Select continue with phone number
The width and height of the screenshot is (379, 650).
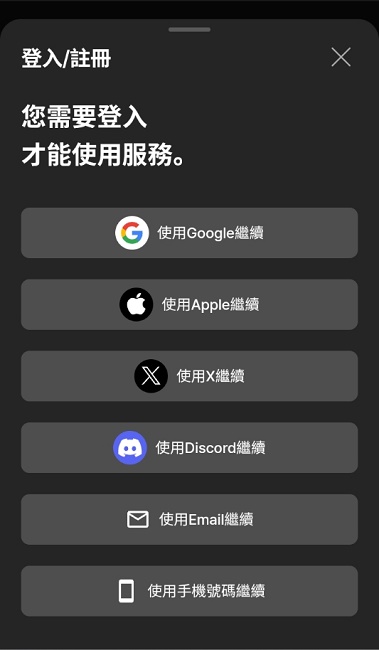point(190,591)
